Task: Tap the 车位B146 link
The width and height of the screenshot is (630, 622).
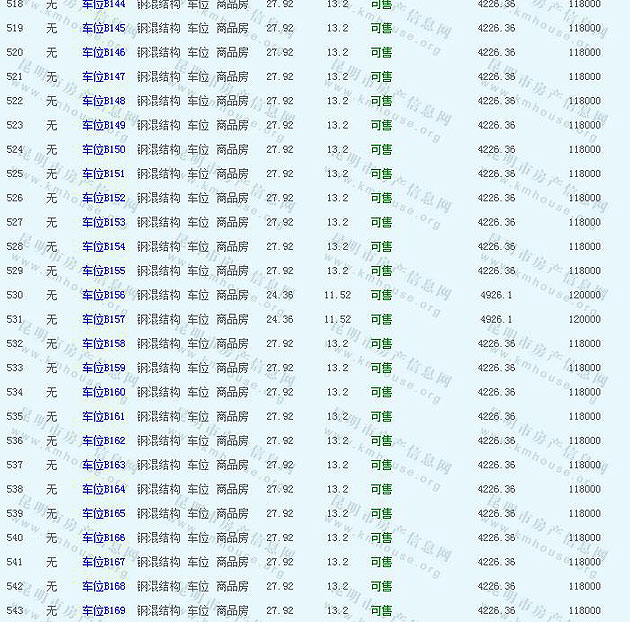Action: click(x=104, y=53)
